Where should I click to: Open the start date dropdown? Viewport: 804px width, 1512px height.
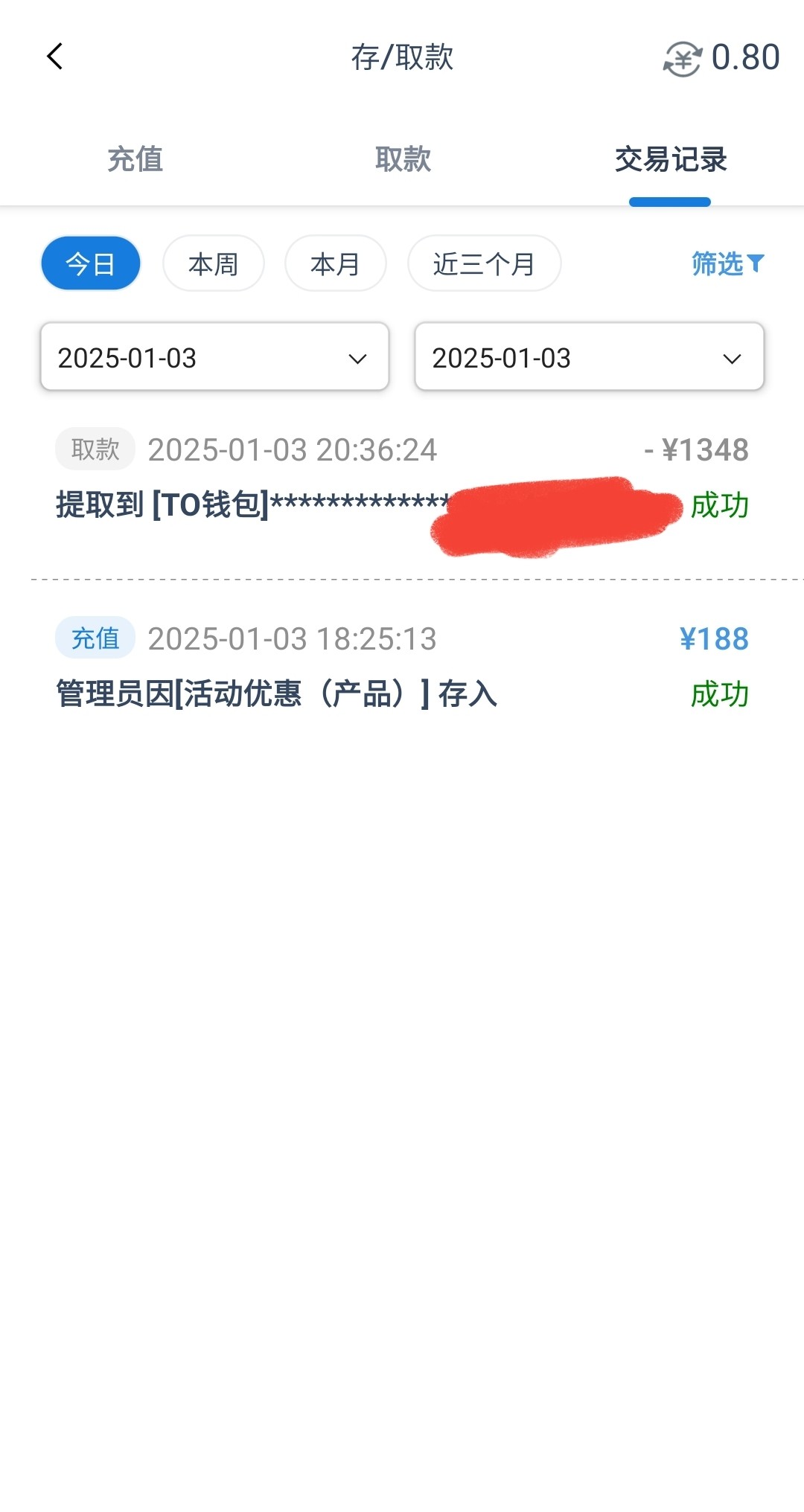pyautogui.click(x=214, y=357)
